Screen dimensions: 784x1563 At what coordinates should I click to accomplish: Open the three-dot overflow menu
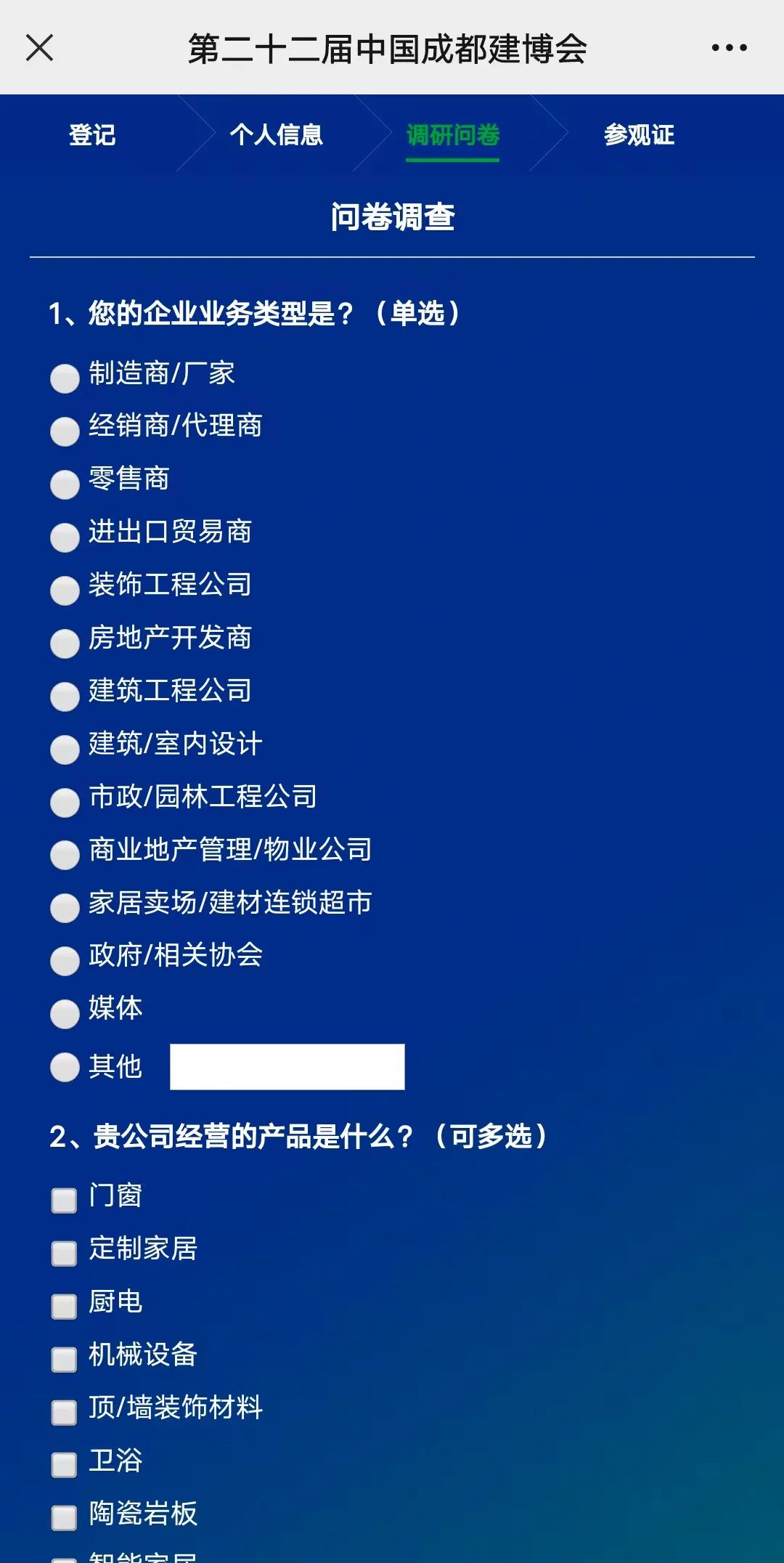tap(729, 48)
